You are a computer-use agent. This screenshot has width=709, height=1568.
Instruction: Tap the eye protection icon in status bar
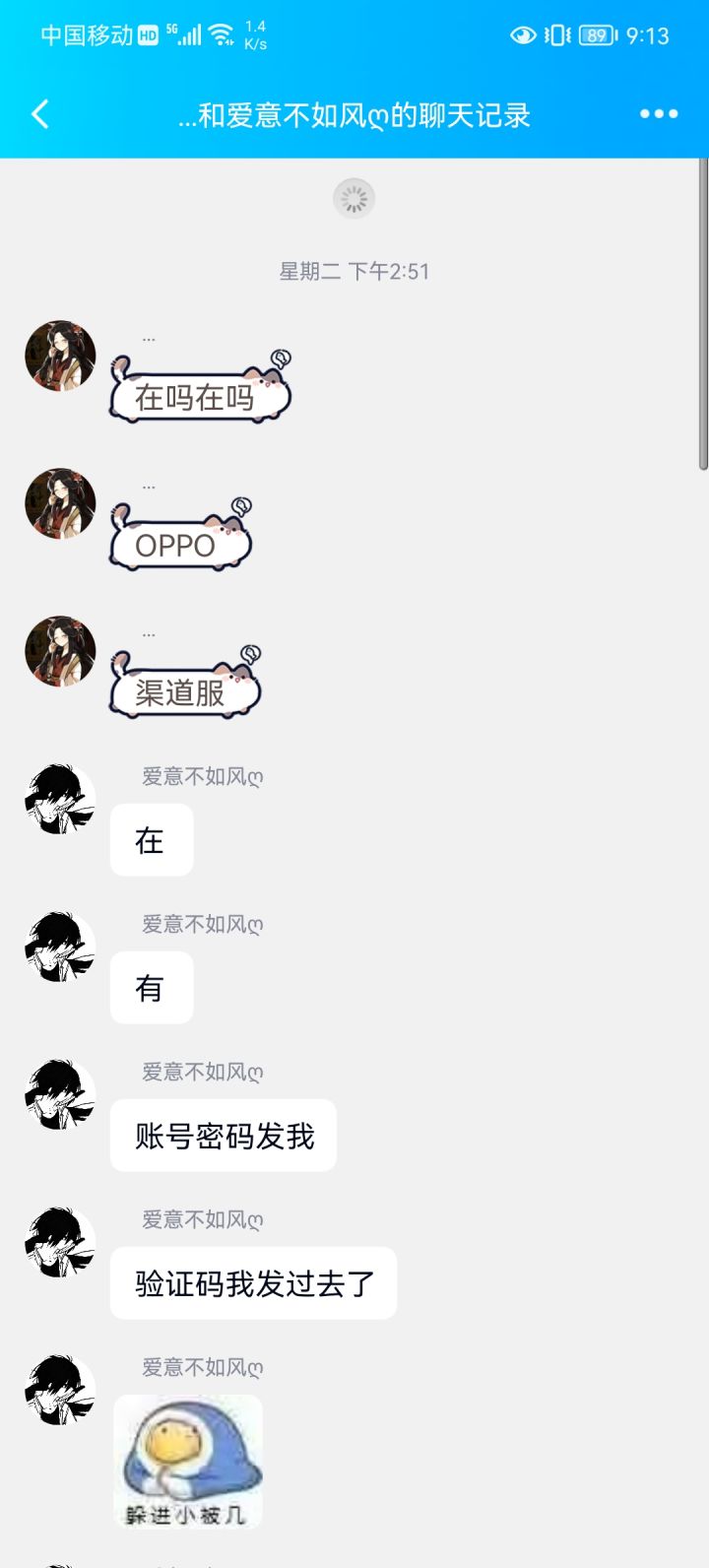pos(523,35)
